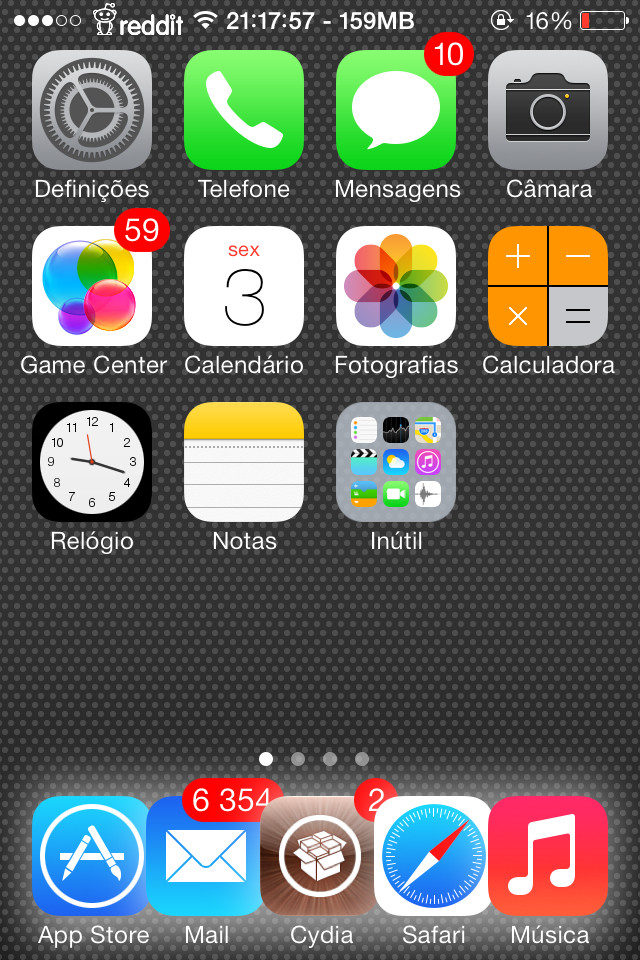Launch the Telefone app

pyautogui.click(x=244, y=110)
